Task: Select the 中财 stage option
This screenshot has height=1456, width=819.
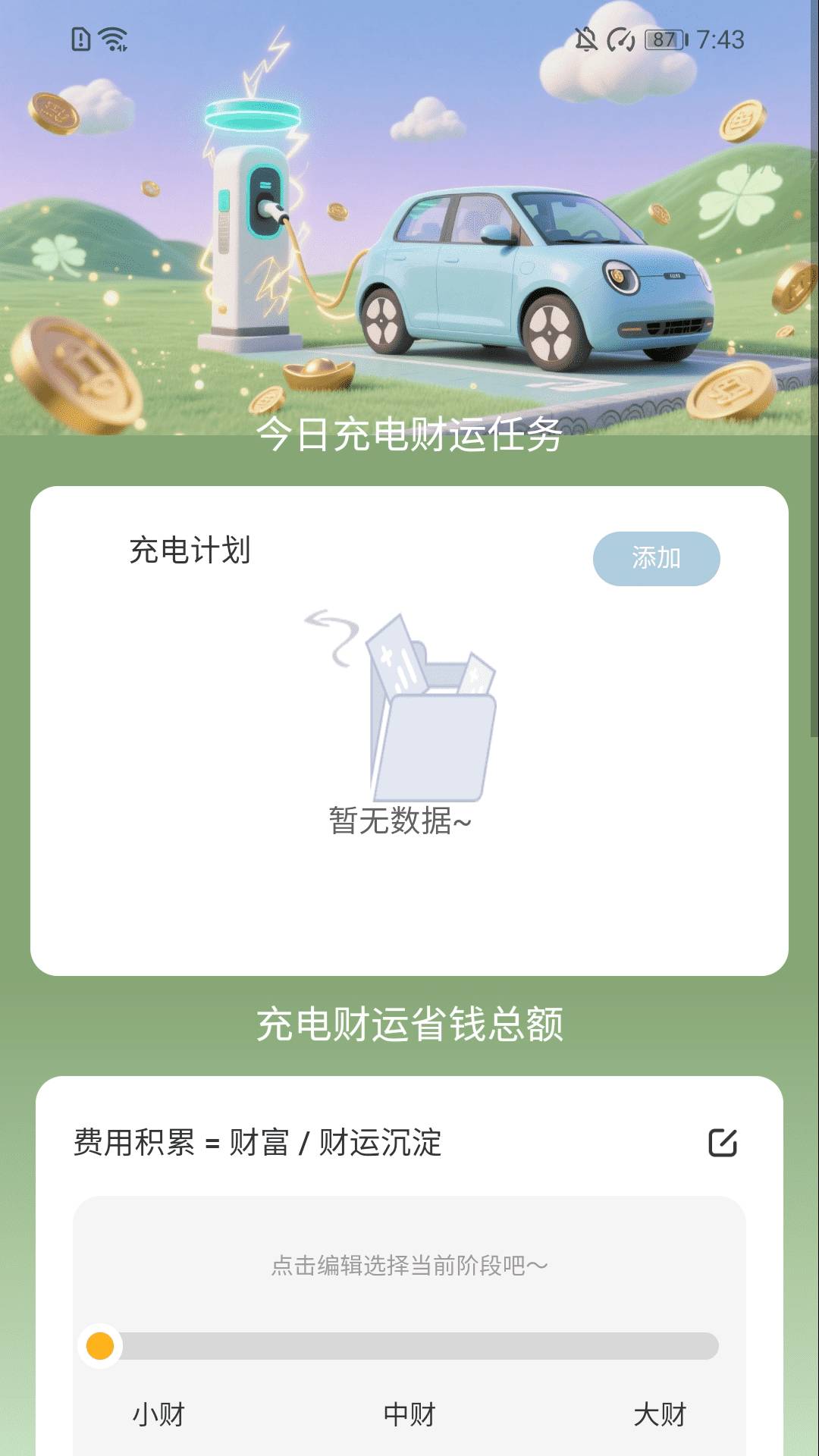Action: [x=409, y=1410]
